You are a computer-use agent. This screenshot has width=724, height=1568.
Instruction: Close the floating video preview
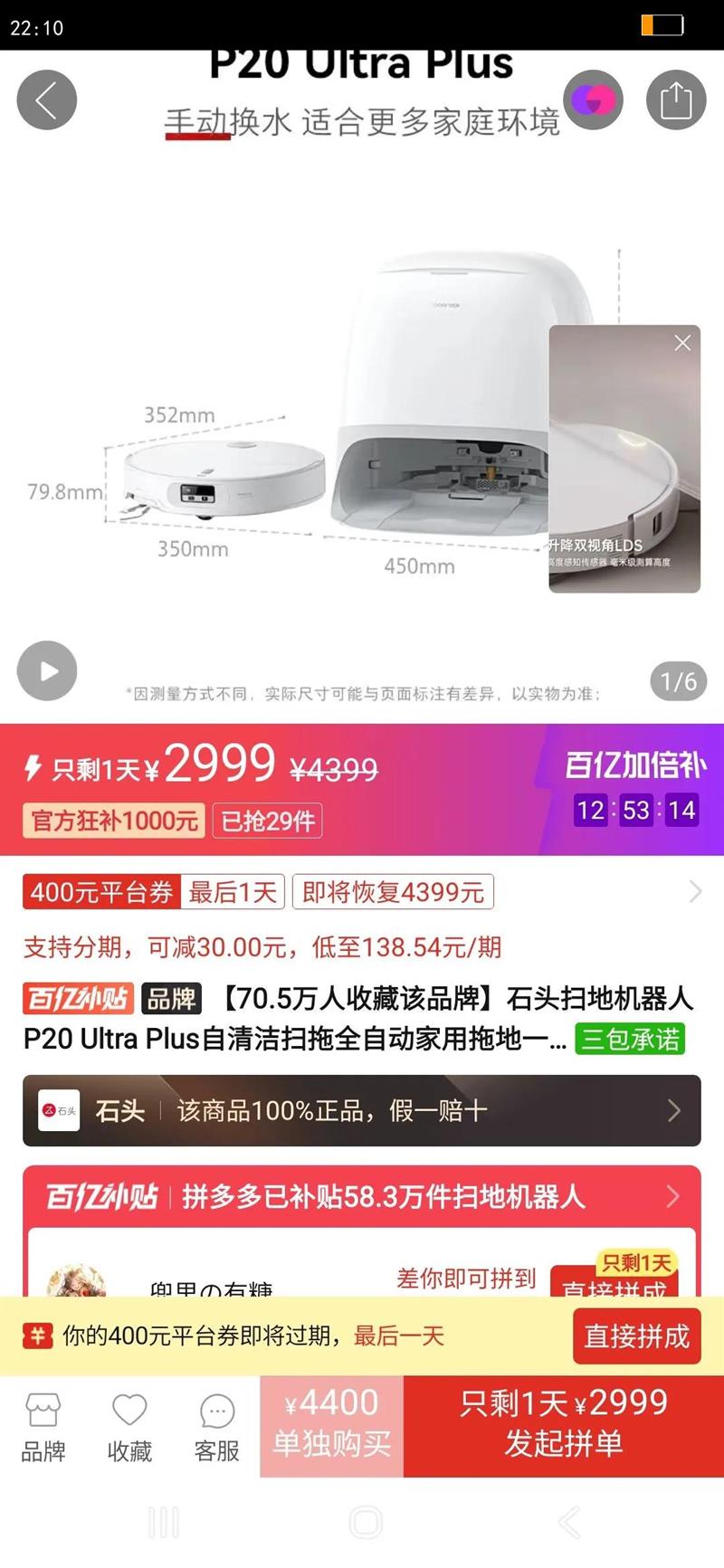(x=682, y=343)
